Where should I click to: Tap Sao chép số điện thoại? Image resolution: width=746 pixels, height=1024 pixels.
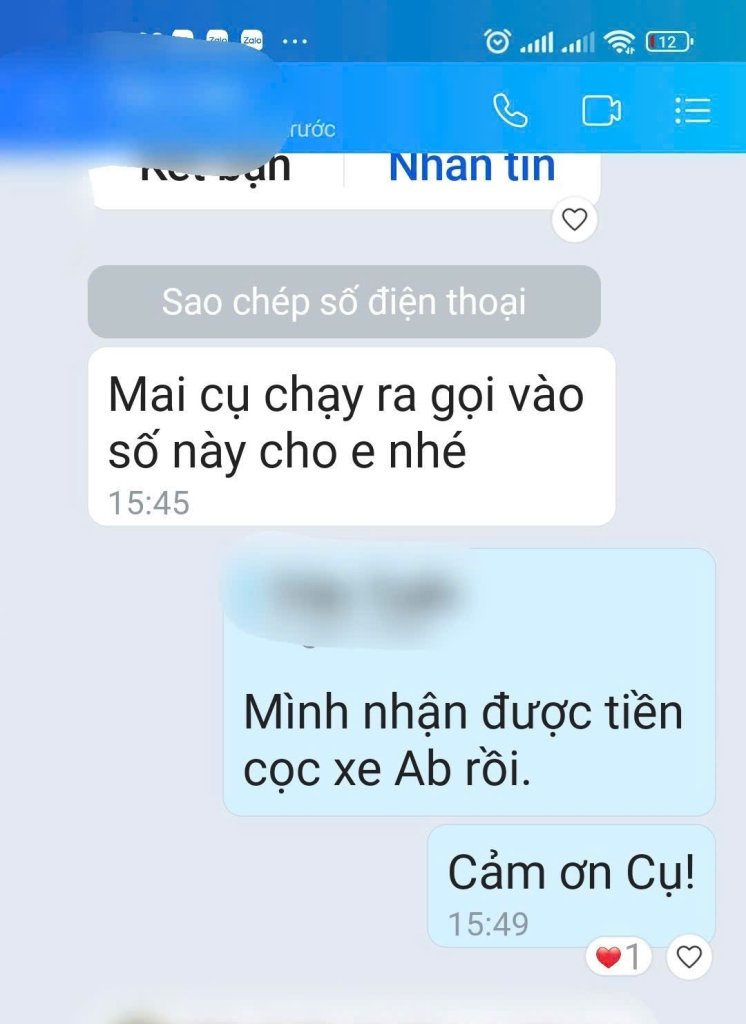pos(344,302)
